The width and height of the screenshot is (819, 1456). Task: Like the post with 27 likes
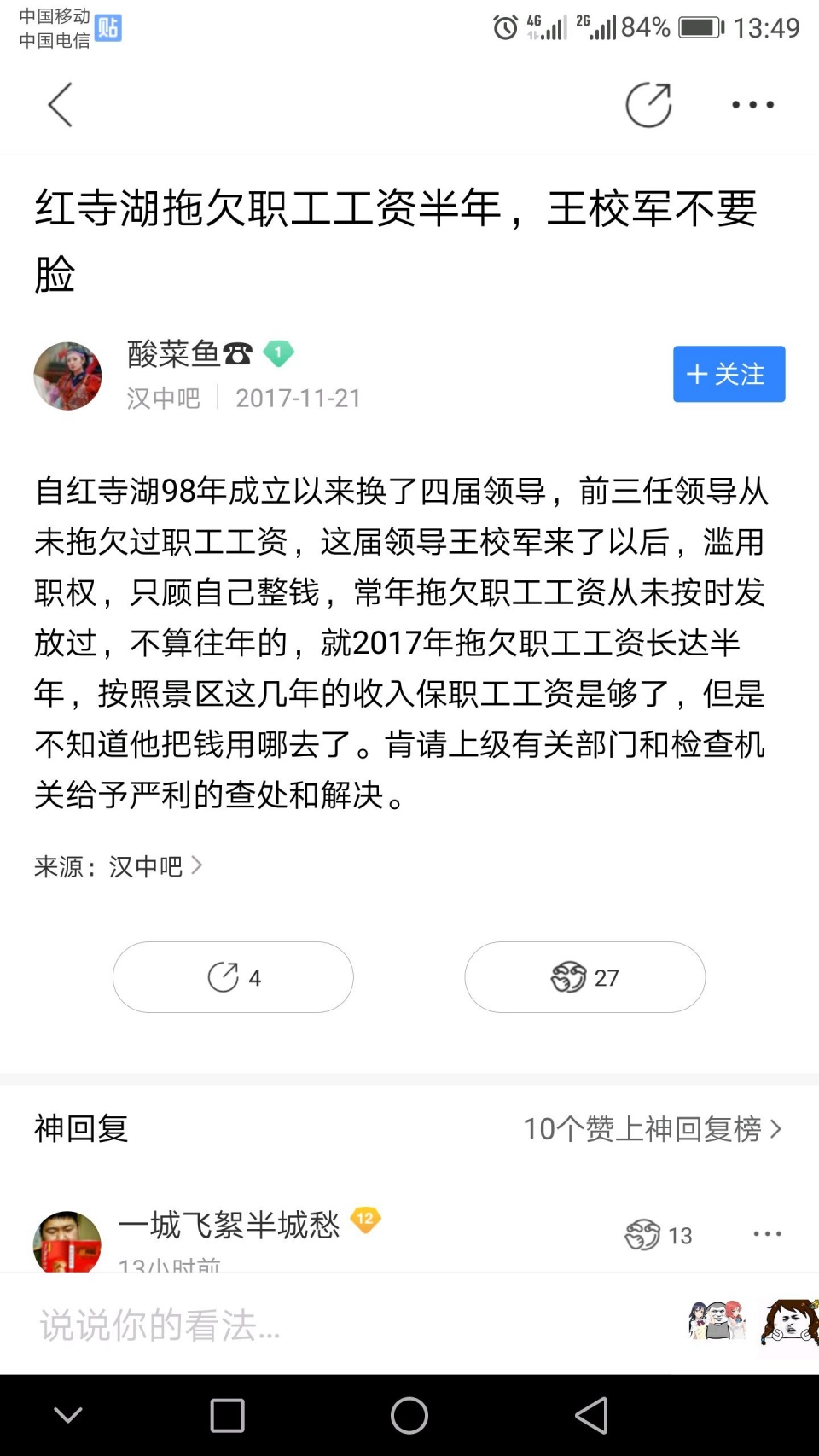click(x=584, y=977)
